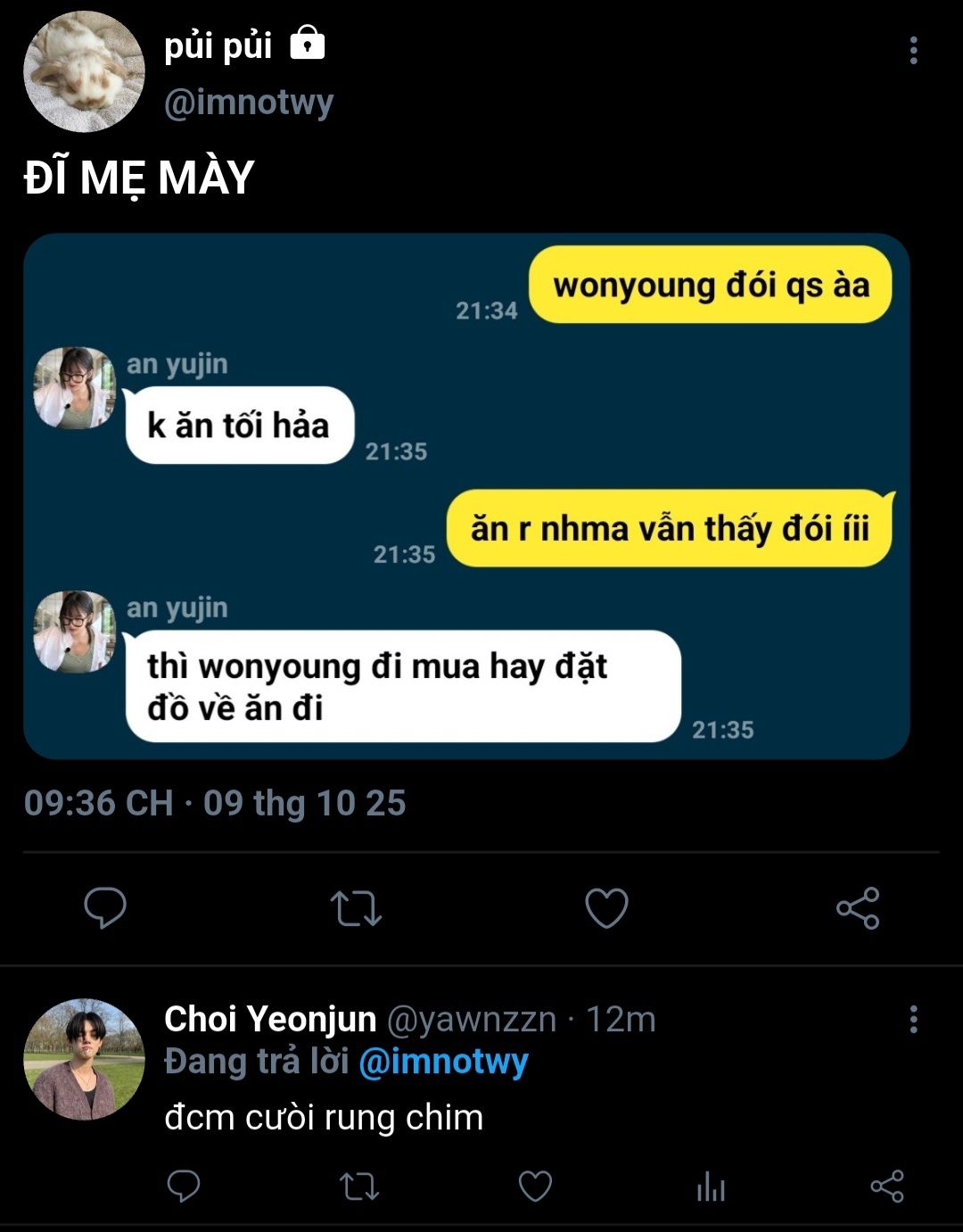Open the @imnotwy mention link in the reply

point(443,1062)
